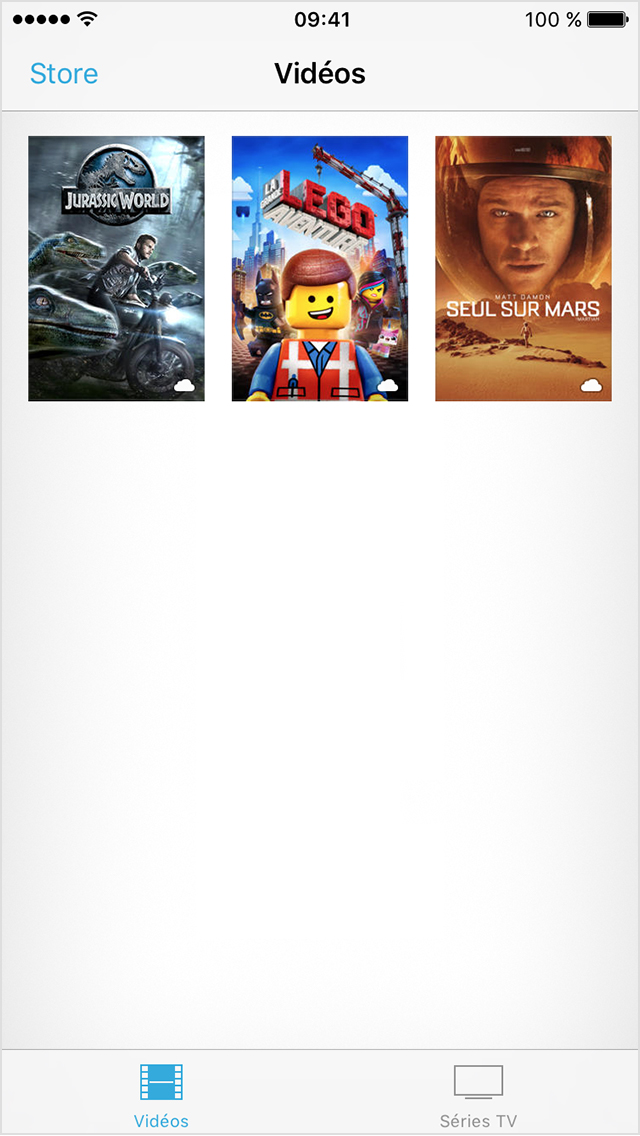Open the Store link

click(64, 74)
